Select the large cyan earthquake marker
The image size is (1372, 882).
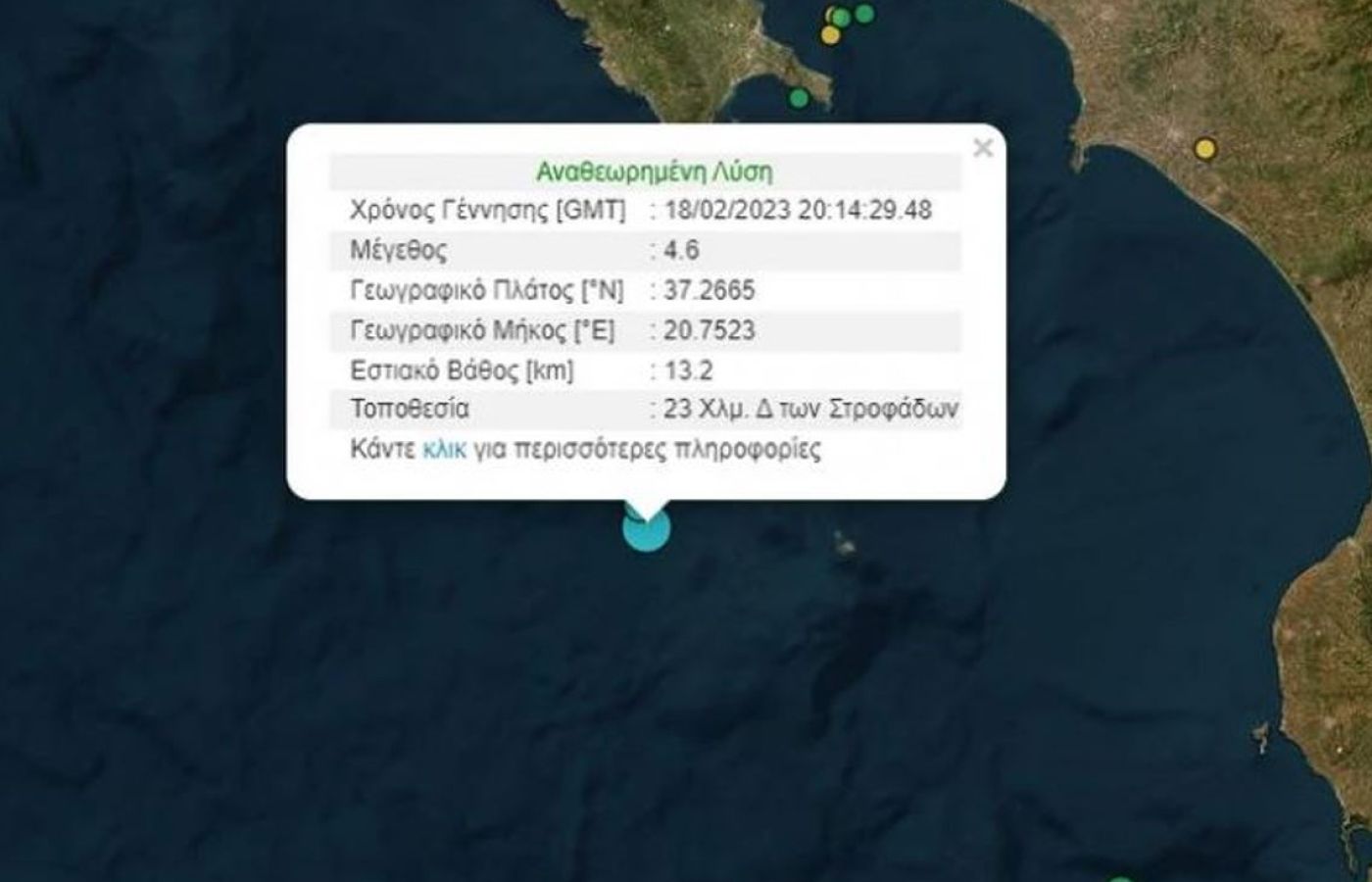pyautogui.click(x=647, y=529)
